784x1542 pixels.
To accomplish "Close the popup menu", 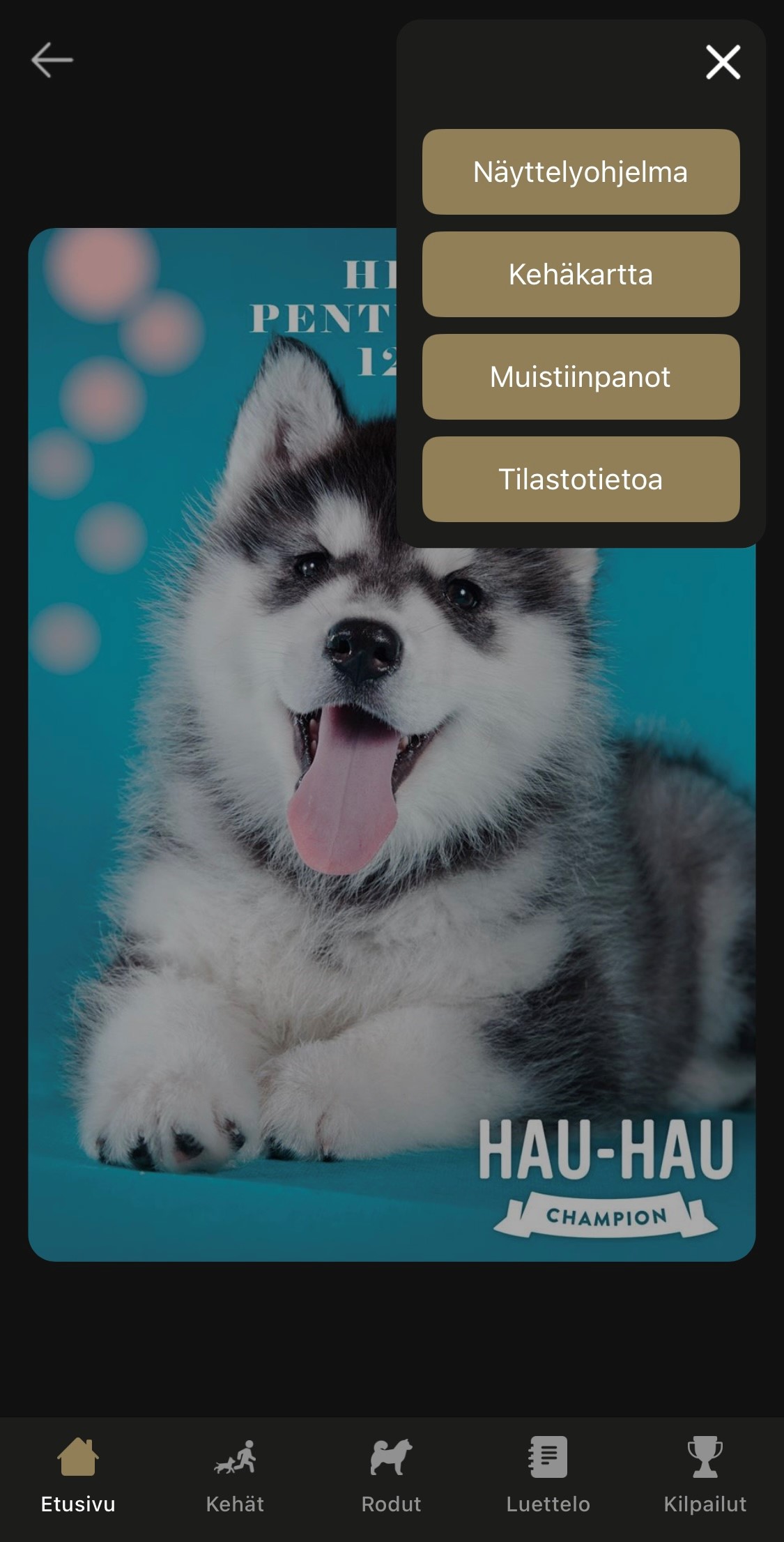I will pos(723,62).
